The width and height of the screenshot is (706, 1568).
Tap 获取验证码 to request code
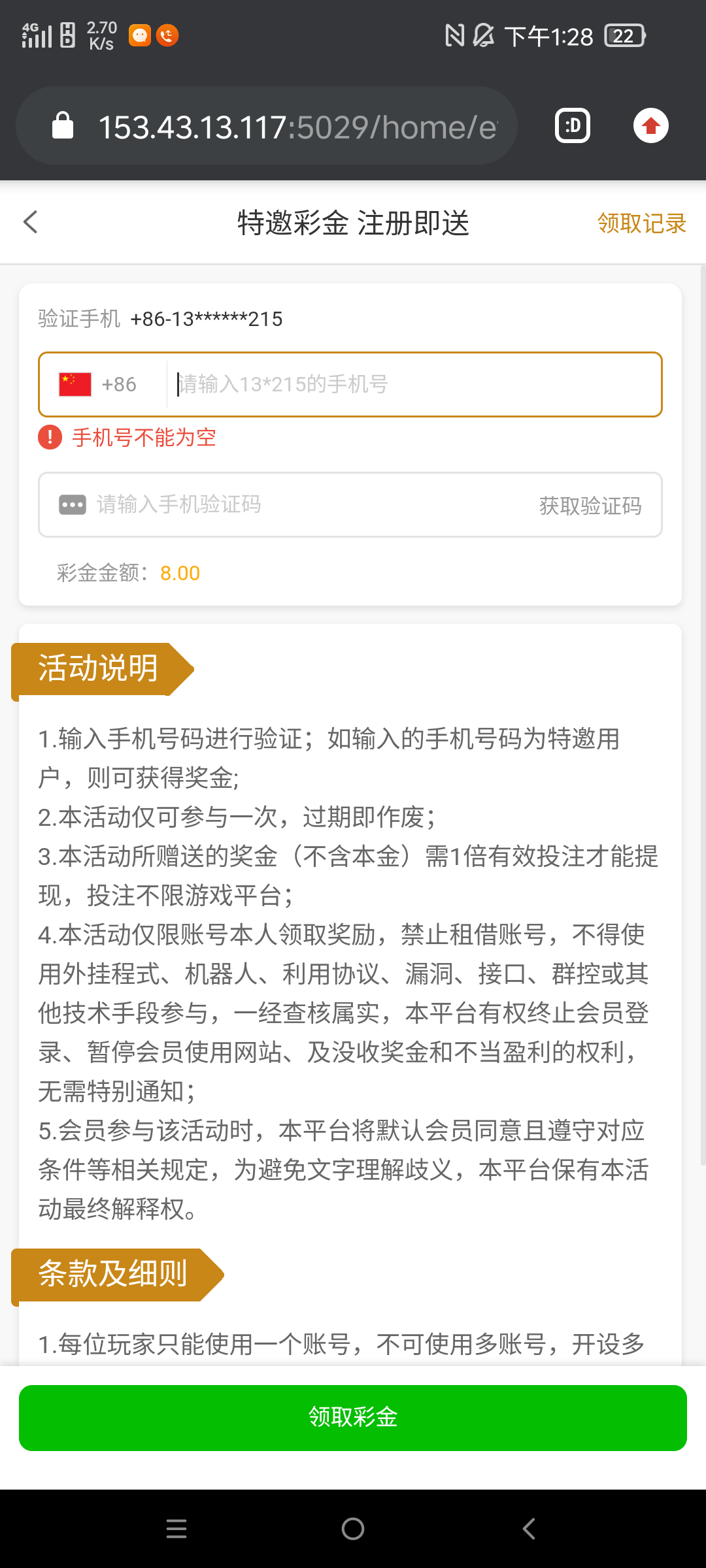pyautogui.click(x=590, y=506)
